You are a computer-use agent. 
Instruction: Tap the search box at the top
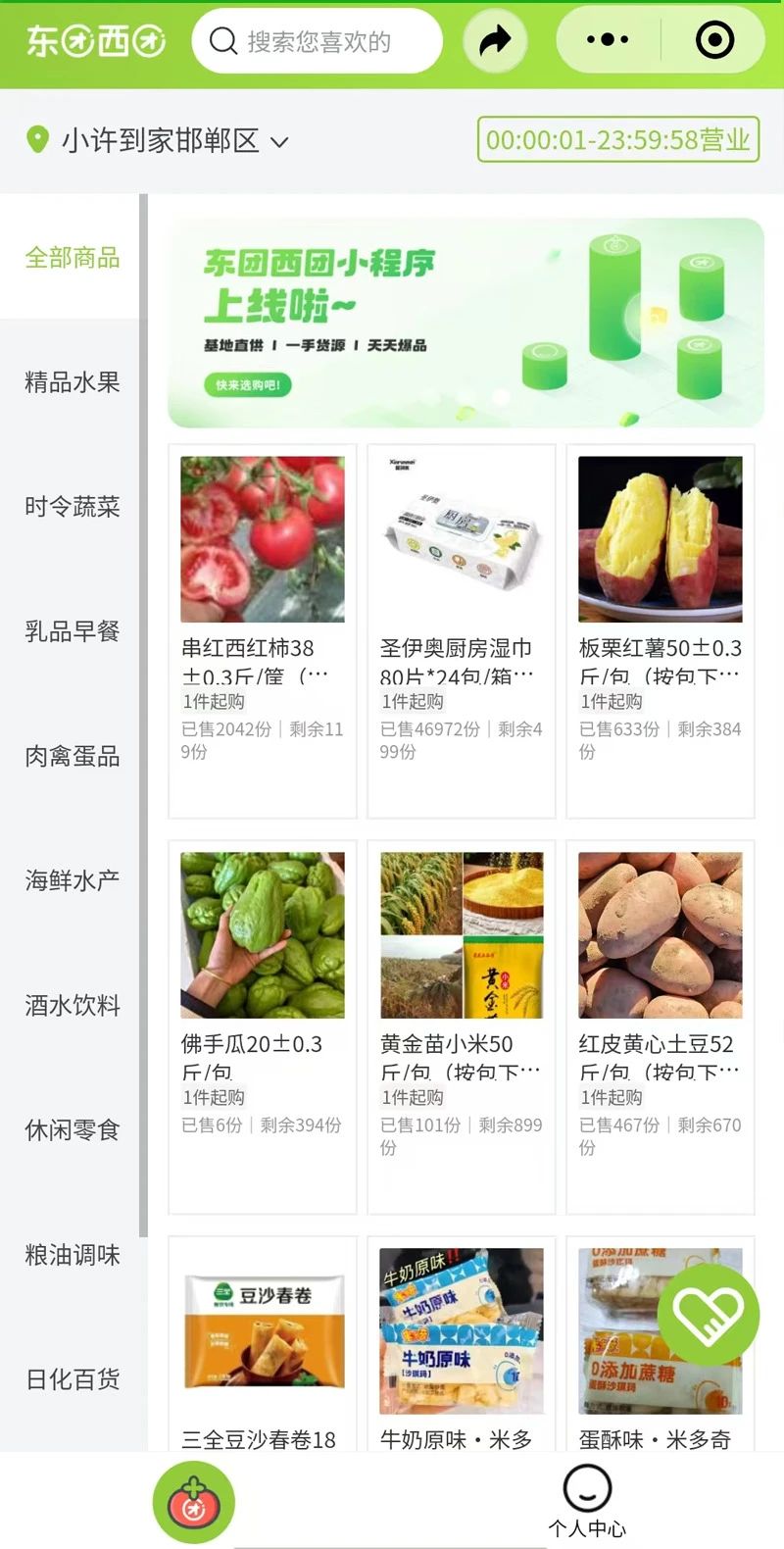317,41
